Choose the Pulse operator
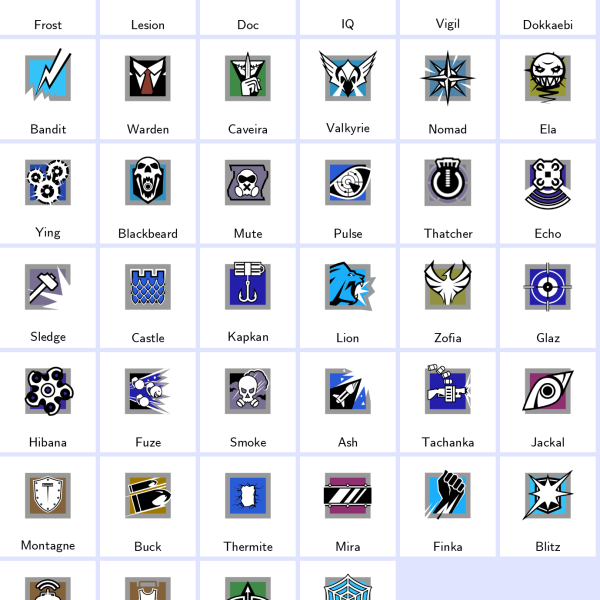The width and height of the screenshot is (600, 600). click(348, 192)
